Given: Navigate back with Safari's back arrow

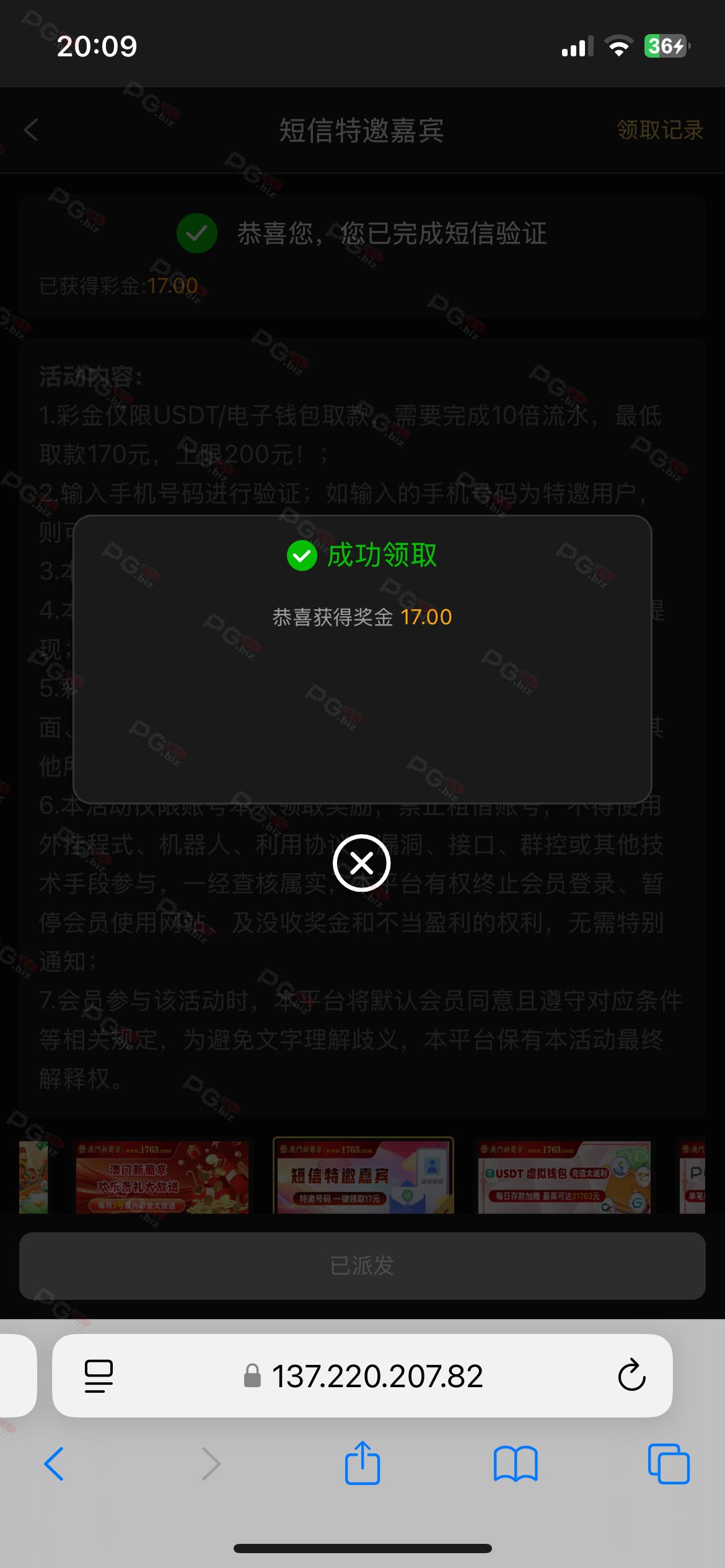Looking at the screenshot, I should pos(55,1463).
